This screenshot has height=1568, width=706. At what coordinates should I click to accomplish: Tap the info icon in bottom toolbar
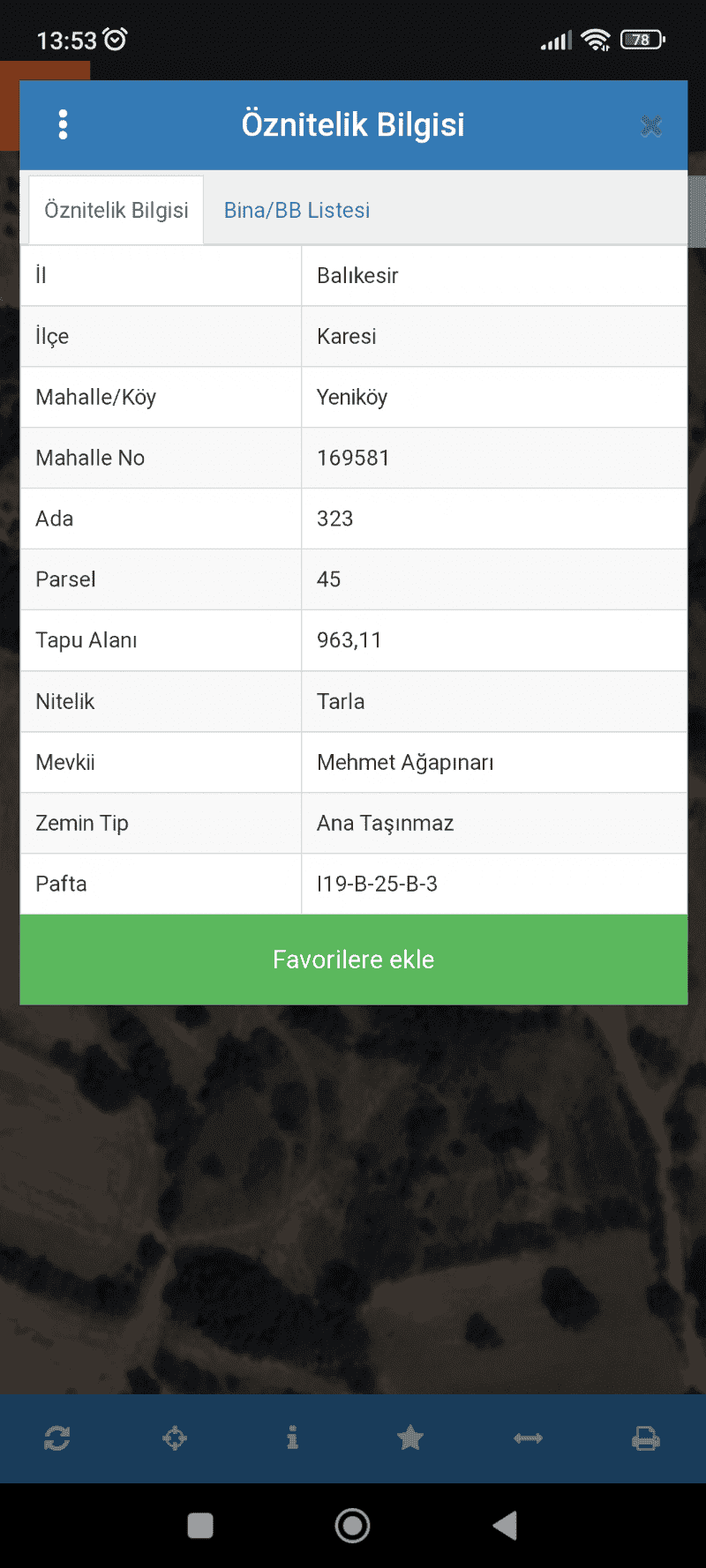(x=292, y=1438)
